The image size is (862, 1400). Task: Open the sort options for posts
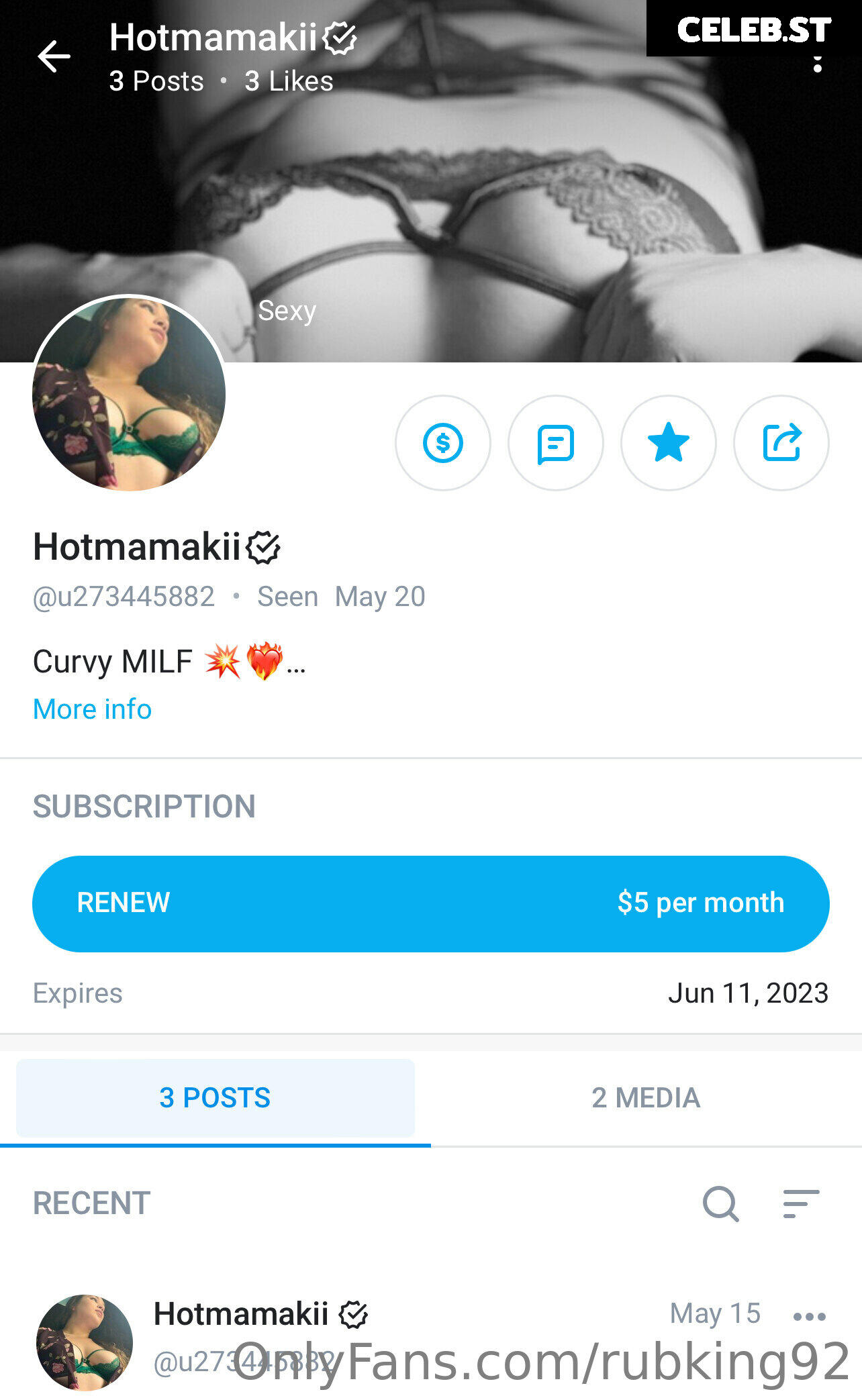[x=801, y=1203]
